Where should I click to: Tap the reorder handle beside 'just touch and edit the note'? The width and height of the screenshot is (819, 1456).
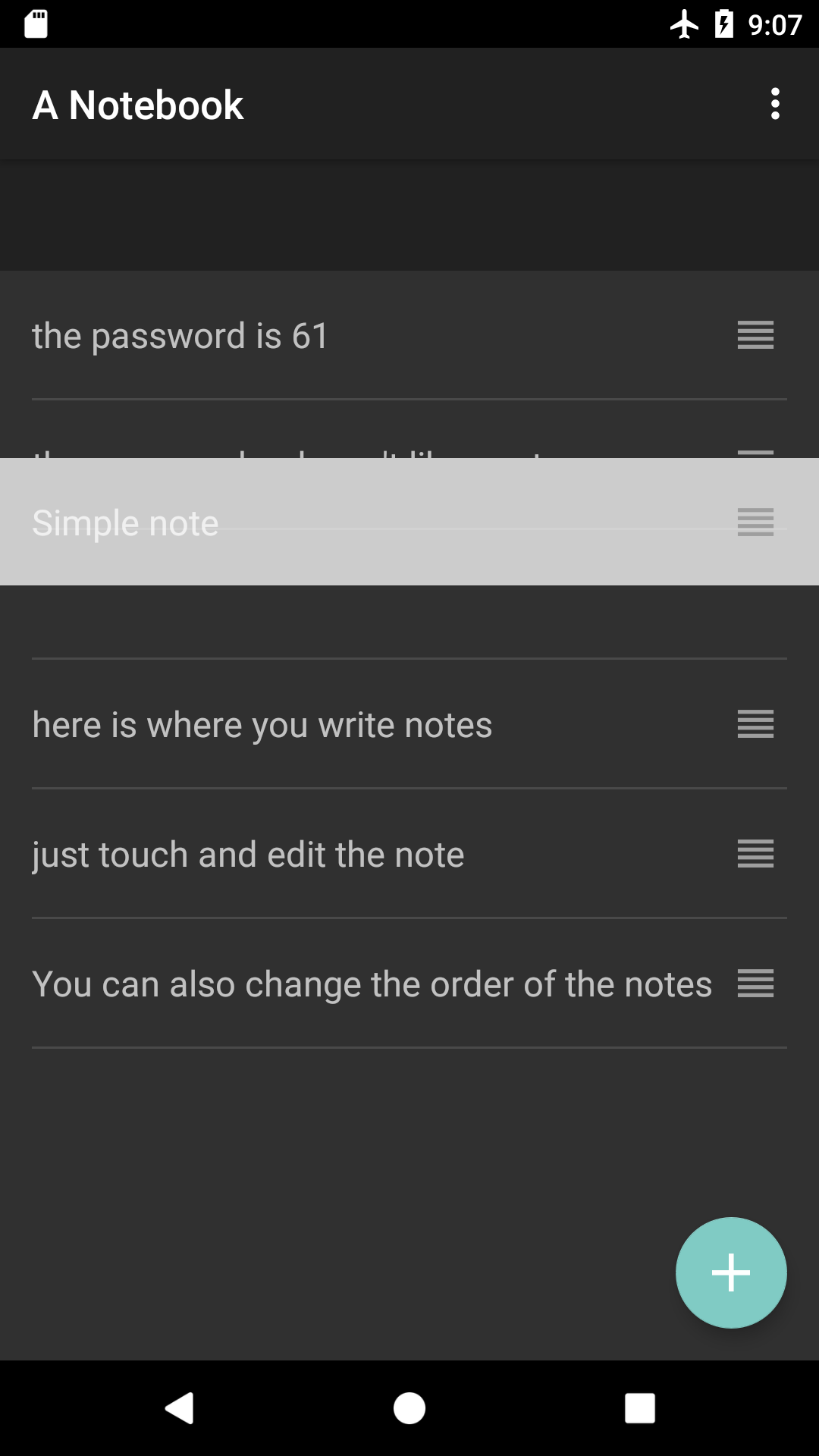tap(755, 854)
